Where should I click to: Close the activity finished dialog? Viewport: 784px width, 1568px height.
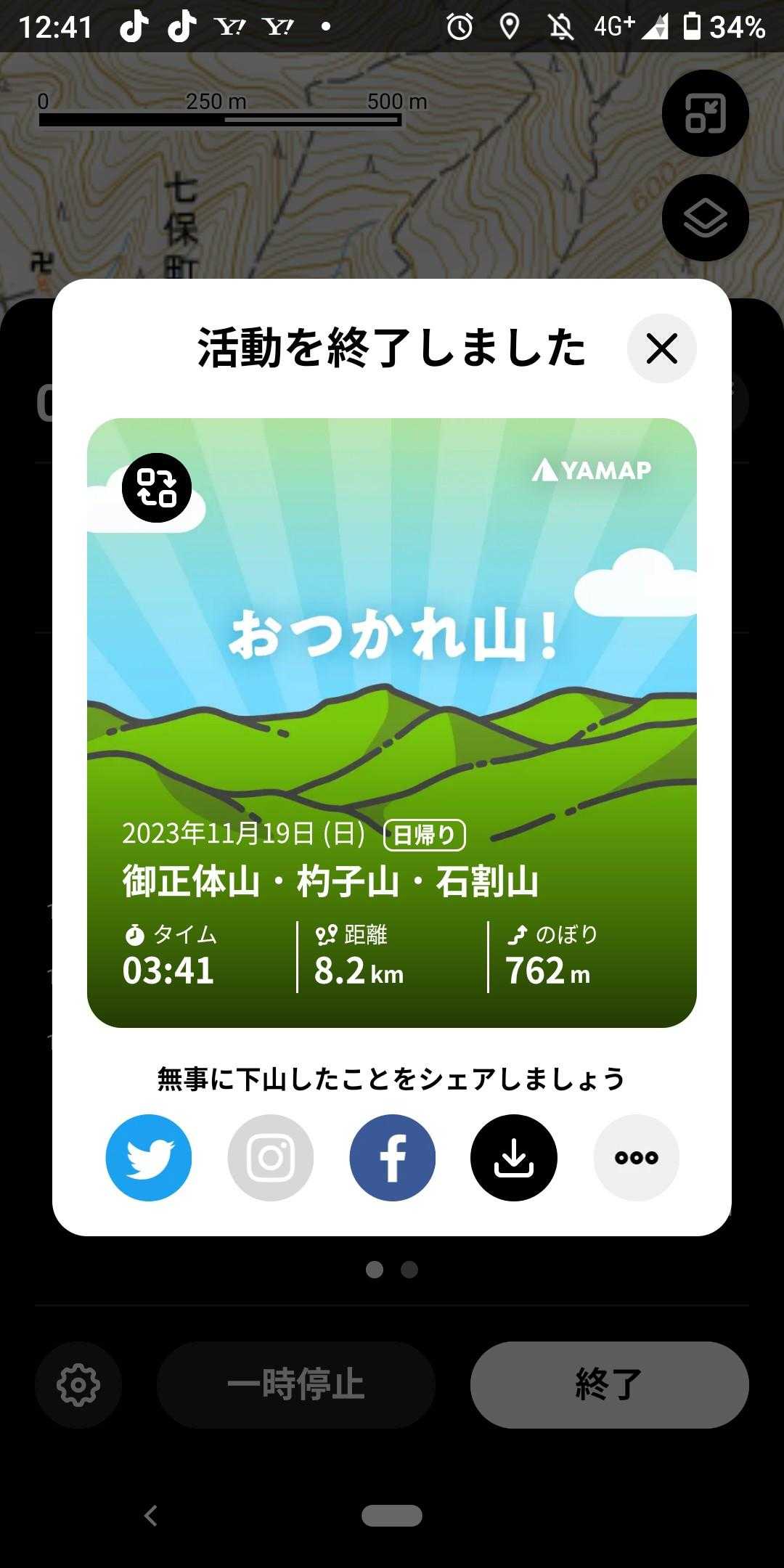661,348
